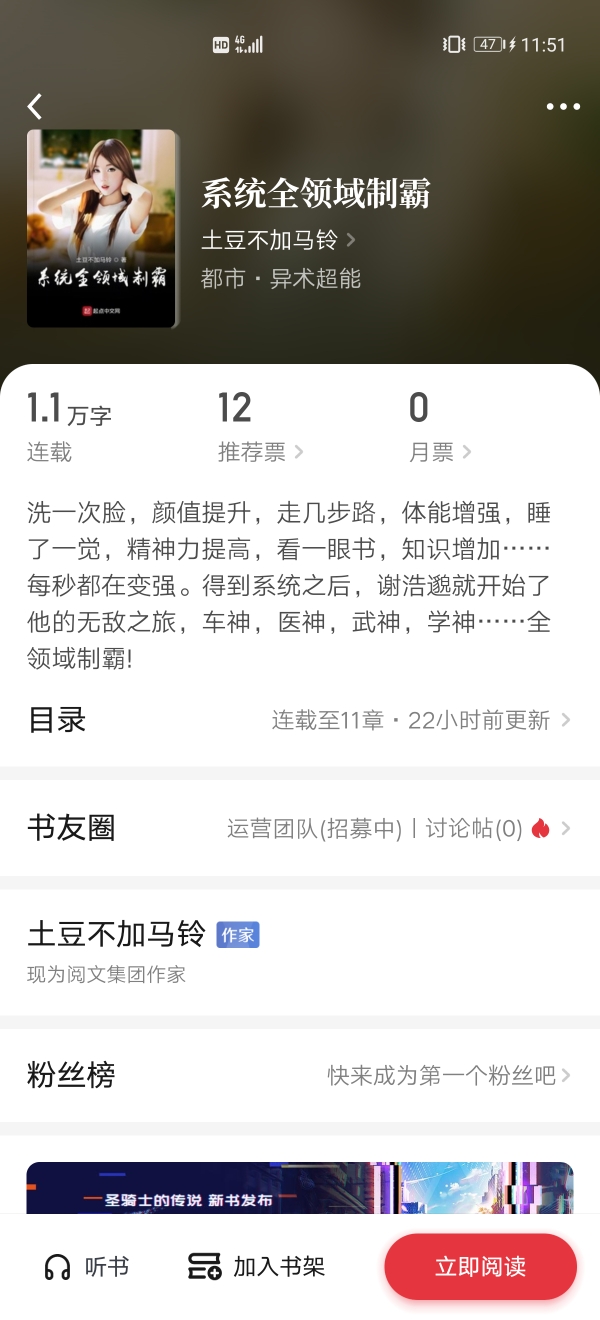Start 听书 audio listening
This screenshot has width=600, height=1320.
[x=87, y=1267]
